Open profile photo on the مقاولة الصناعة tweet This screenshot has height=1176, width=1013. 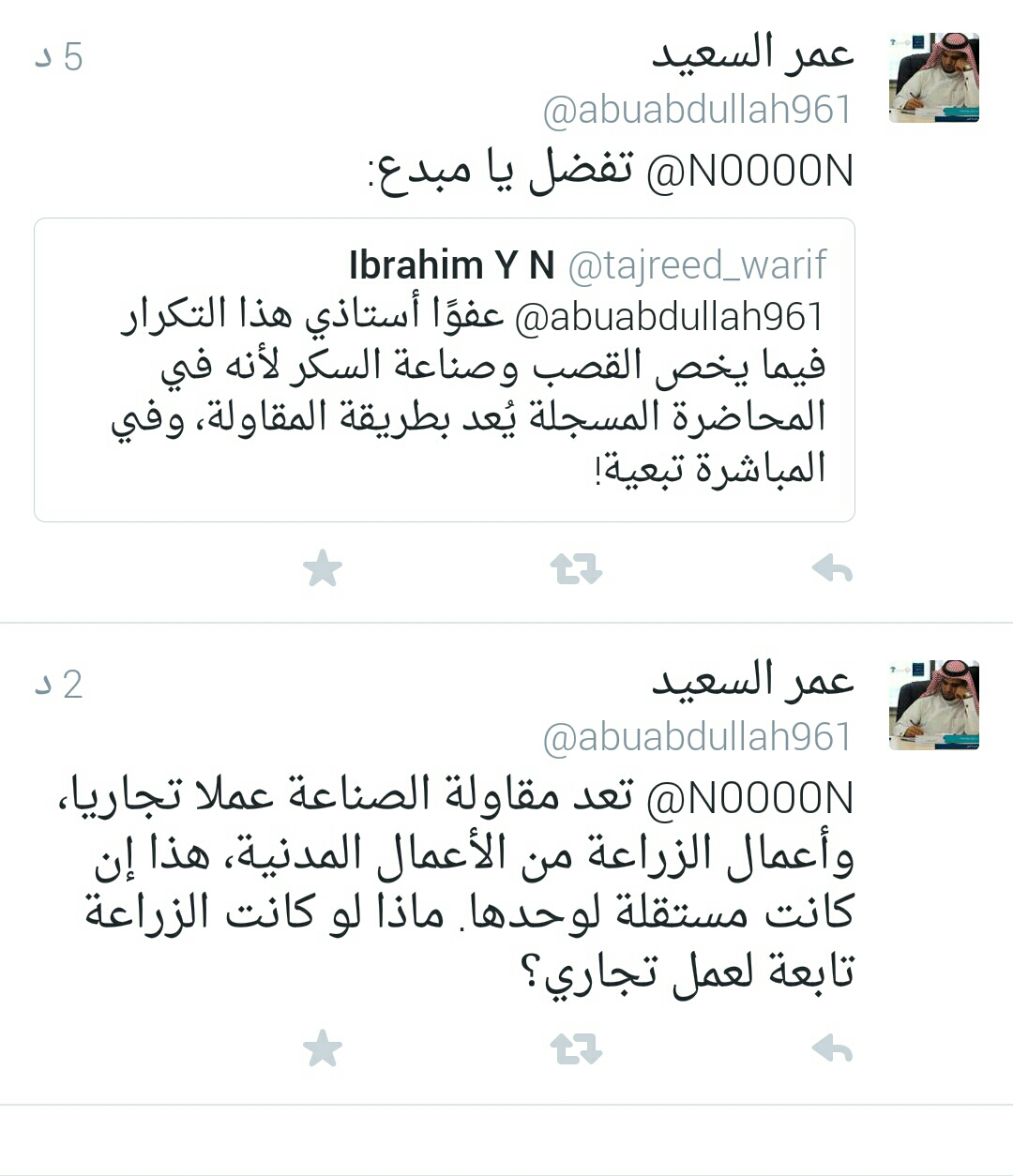click(933, 705)
